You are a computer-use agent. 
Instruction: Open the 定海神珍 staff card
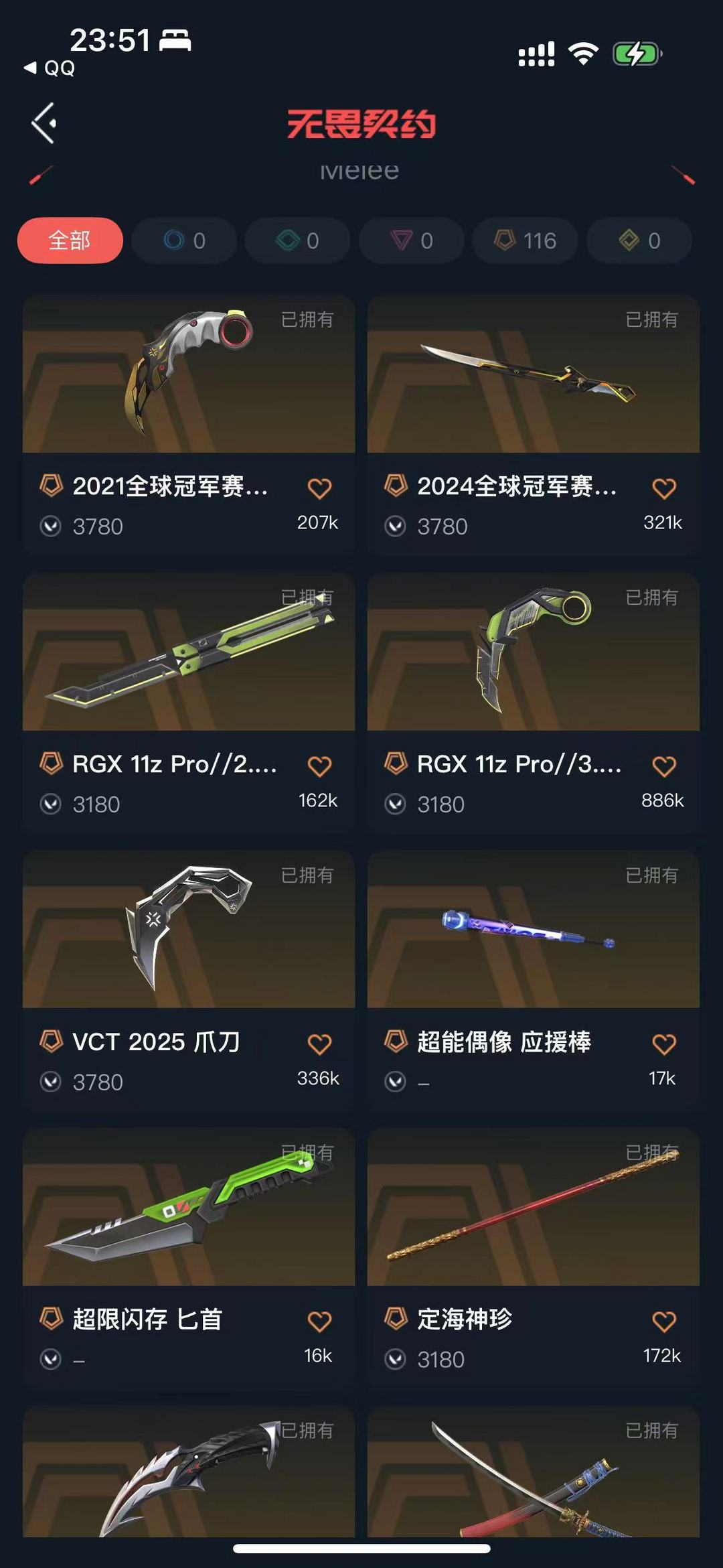click(534, 1258)
